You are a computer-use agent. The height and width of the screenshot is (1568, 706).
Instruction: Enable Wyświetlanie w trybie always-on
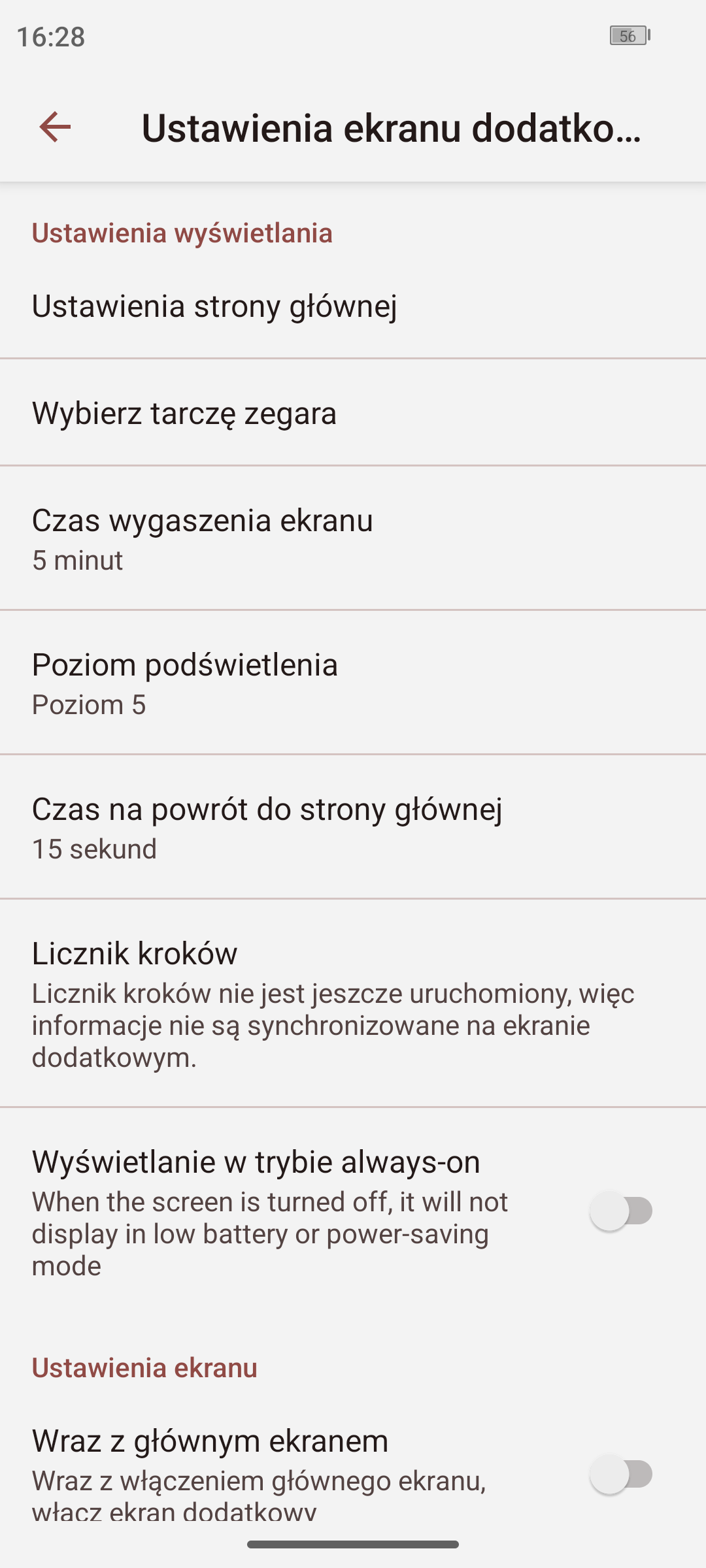[621, 1211]
